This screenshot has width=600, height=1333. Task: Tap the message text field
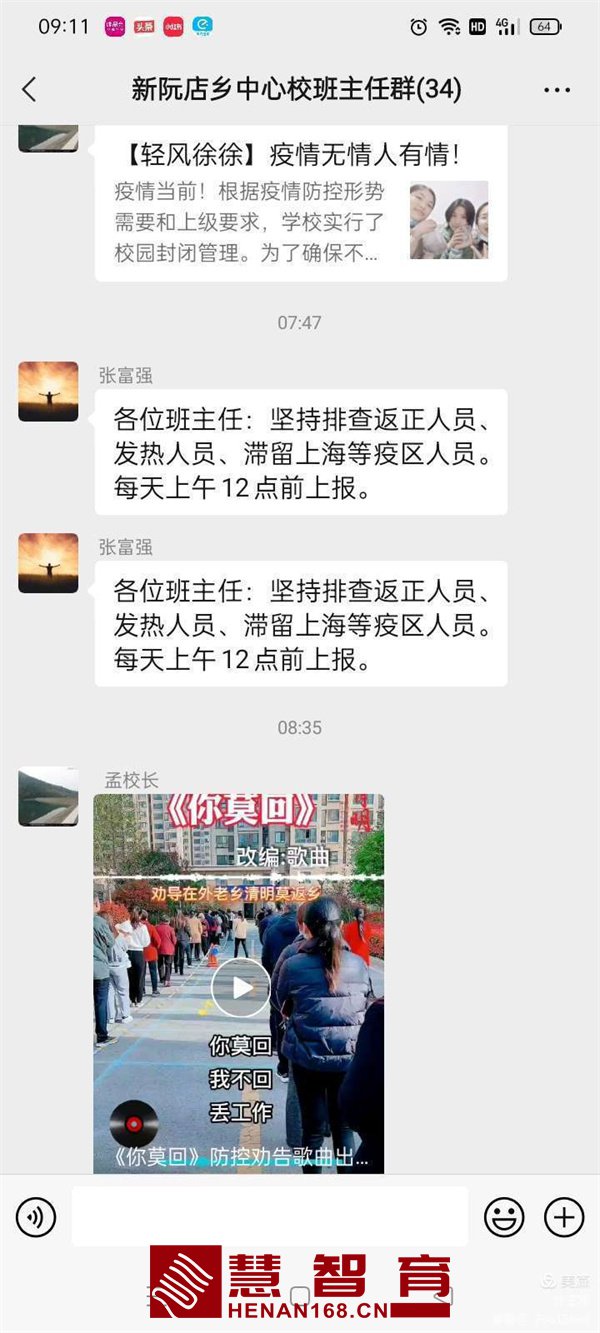pyautogui.click(x=270, y=1217)
